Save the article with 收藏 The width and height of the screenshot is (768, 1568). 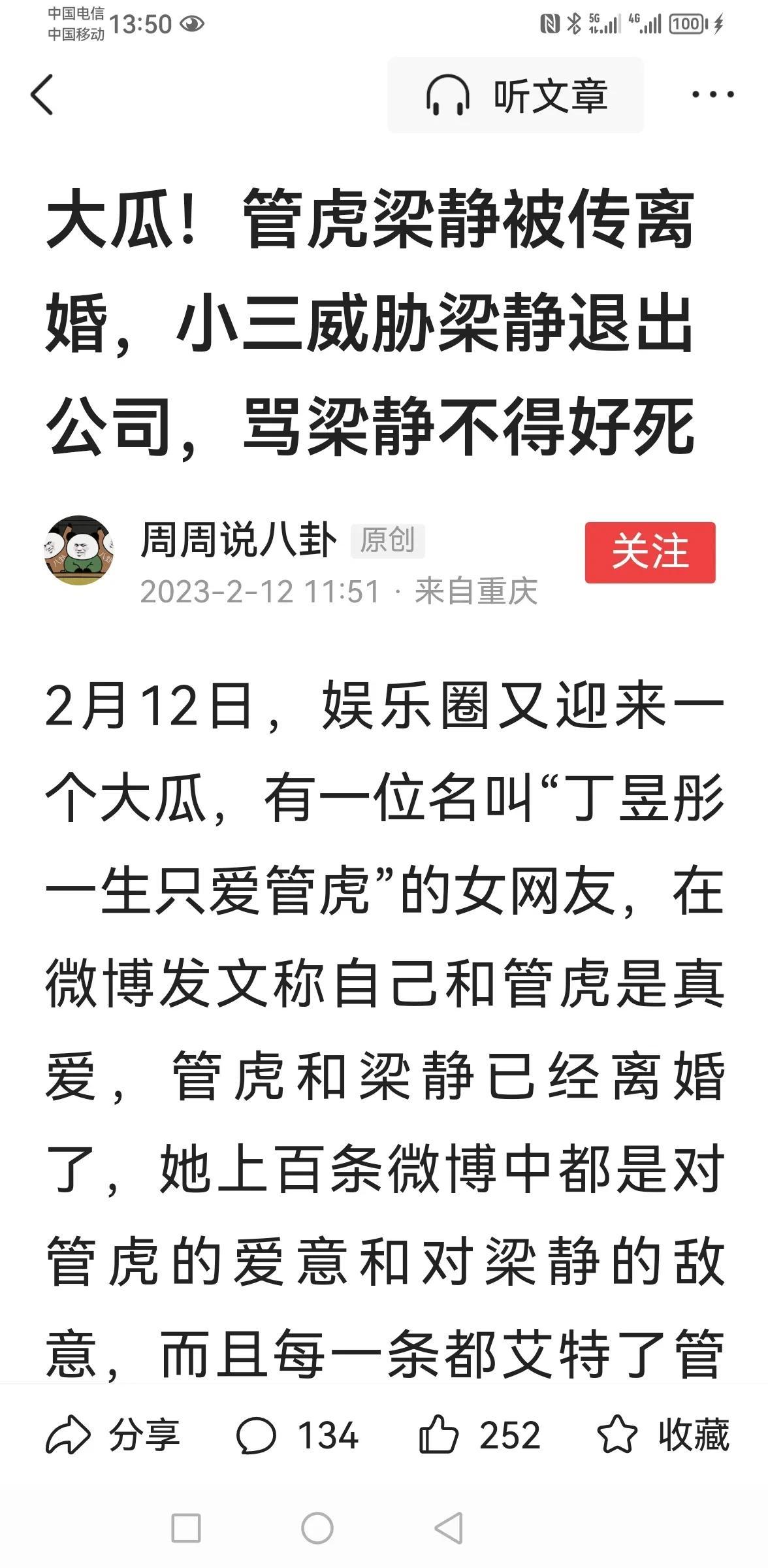click(663, 1435)
